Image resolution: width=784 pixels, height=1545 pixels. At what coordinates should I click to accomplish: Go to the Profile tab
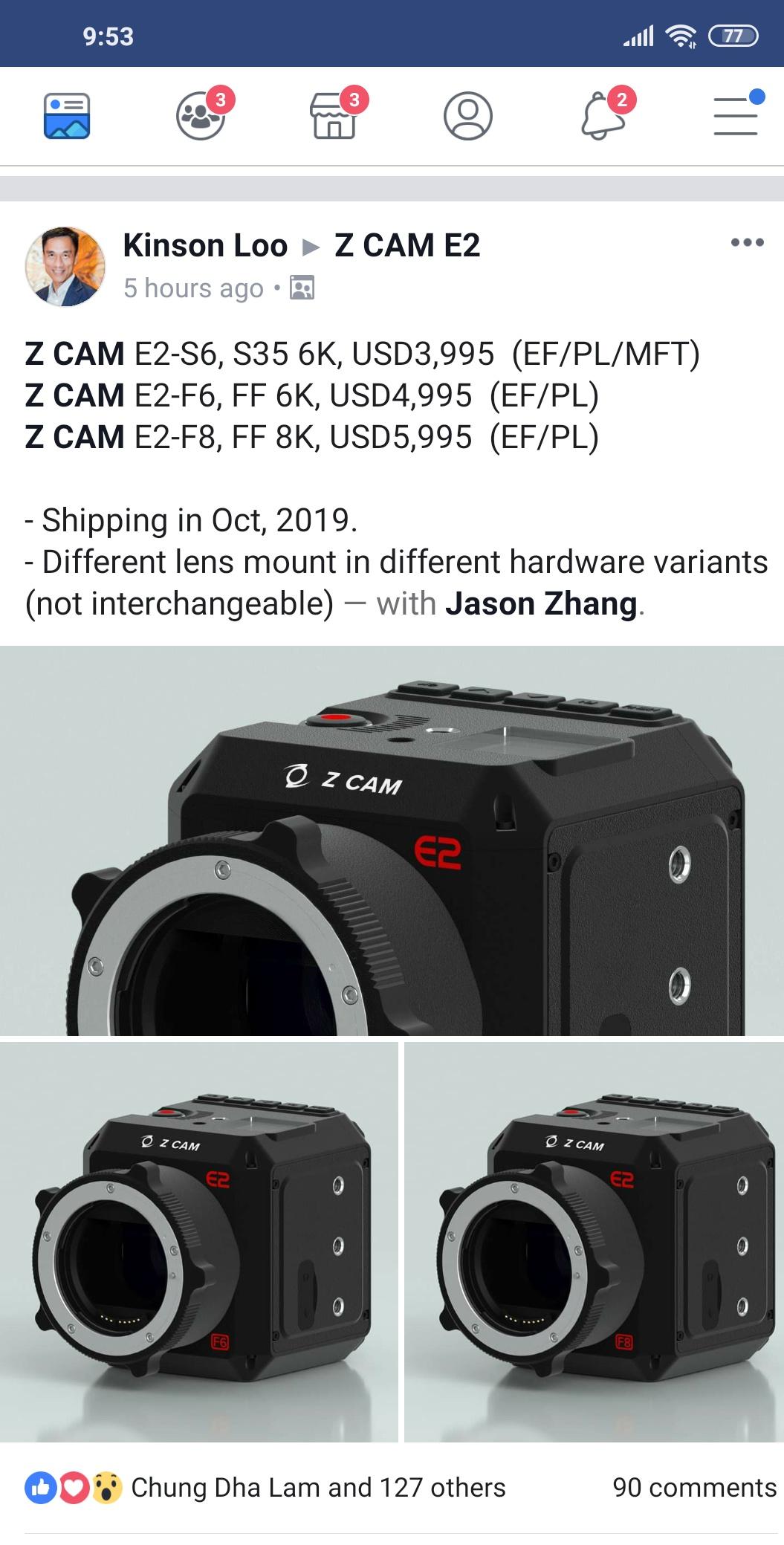(468, 116)
